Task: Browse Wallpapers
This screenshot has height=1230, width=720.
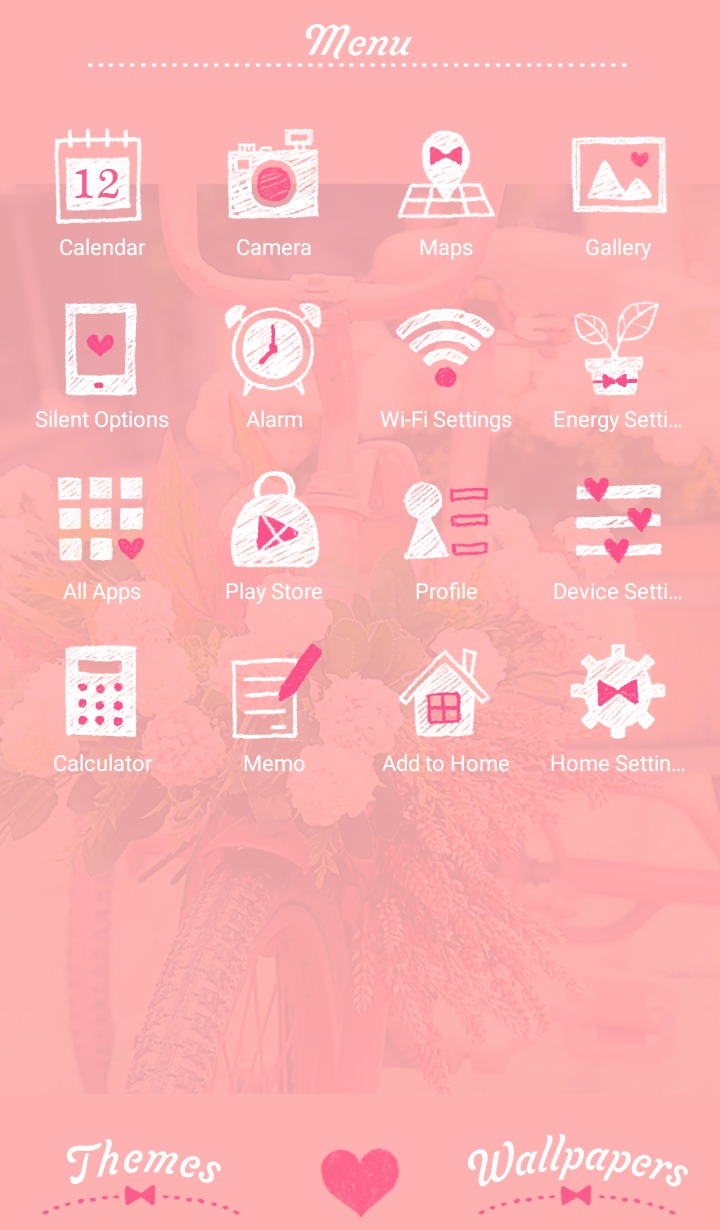Action: [x=577, y=1175]
